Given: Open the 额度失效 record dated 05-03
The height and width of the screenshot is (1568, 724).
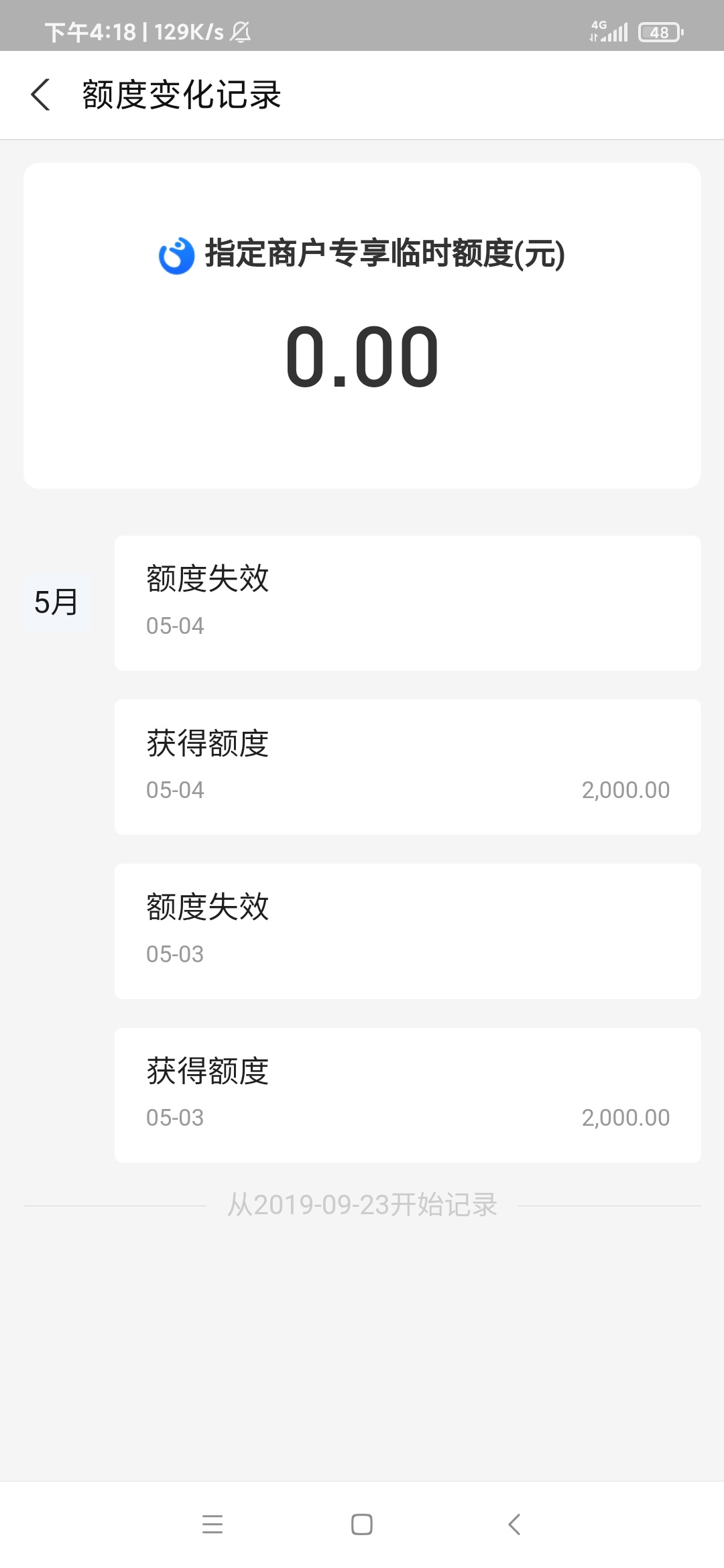Looking at the screenshot, I should 408,931.
